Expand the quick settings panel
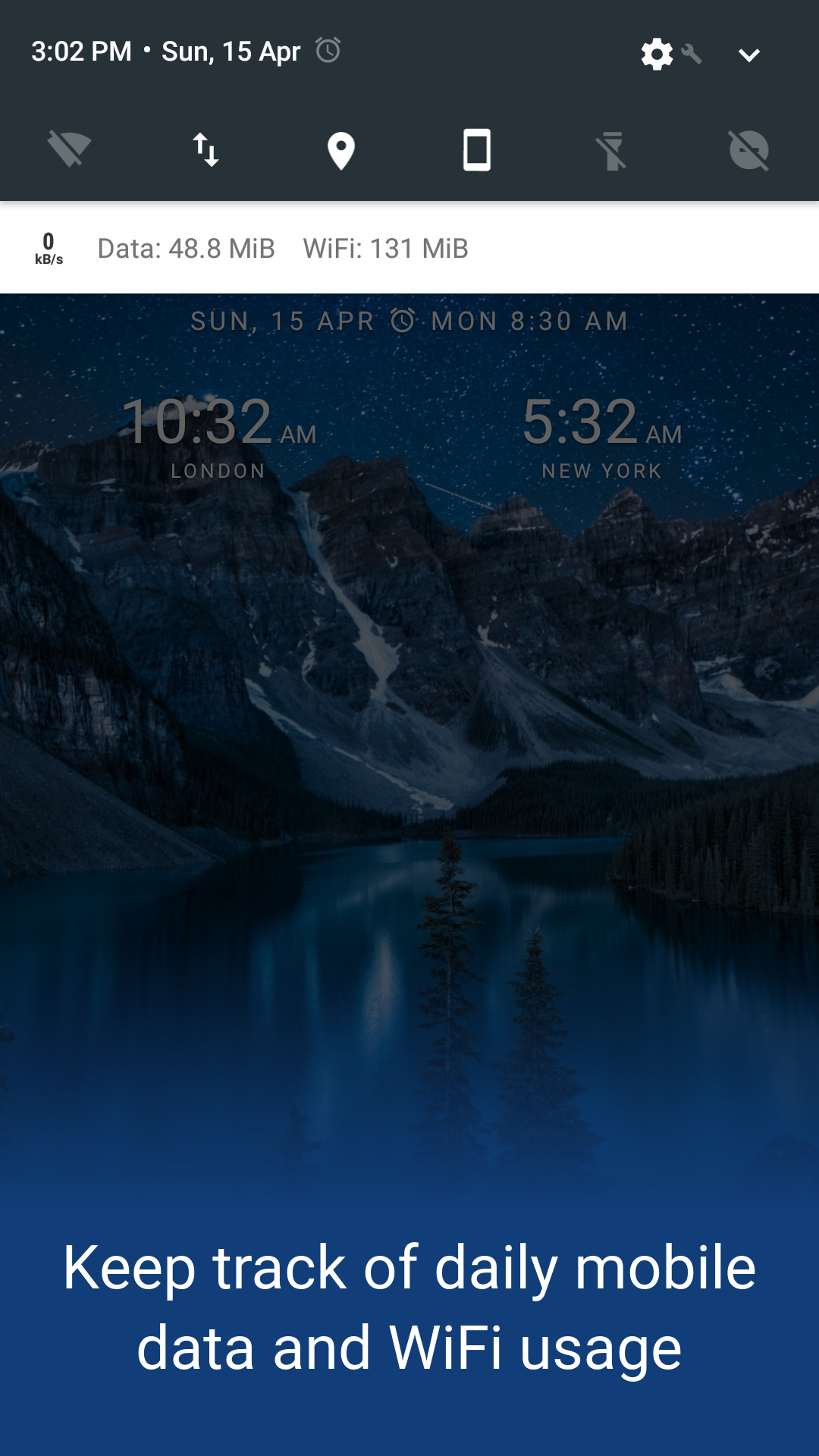819x1456 pixels. (x=749, y=55)
